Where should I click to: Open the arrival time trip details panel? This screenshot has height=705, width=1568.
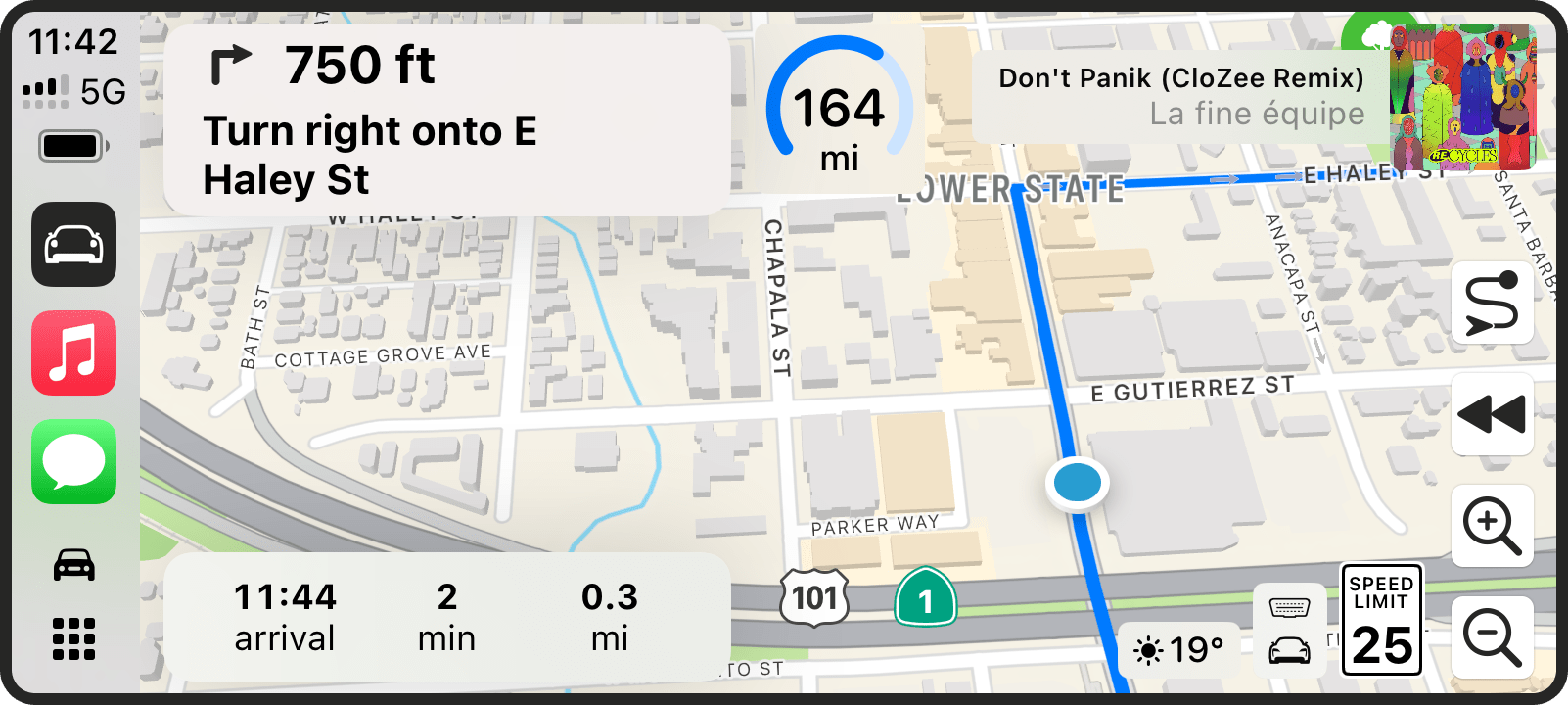tap(446, 617)
